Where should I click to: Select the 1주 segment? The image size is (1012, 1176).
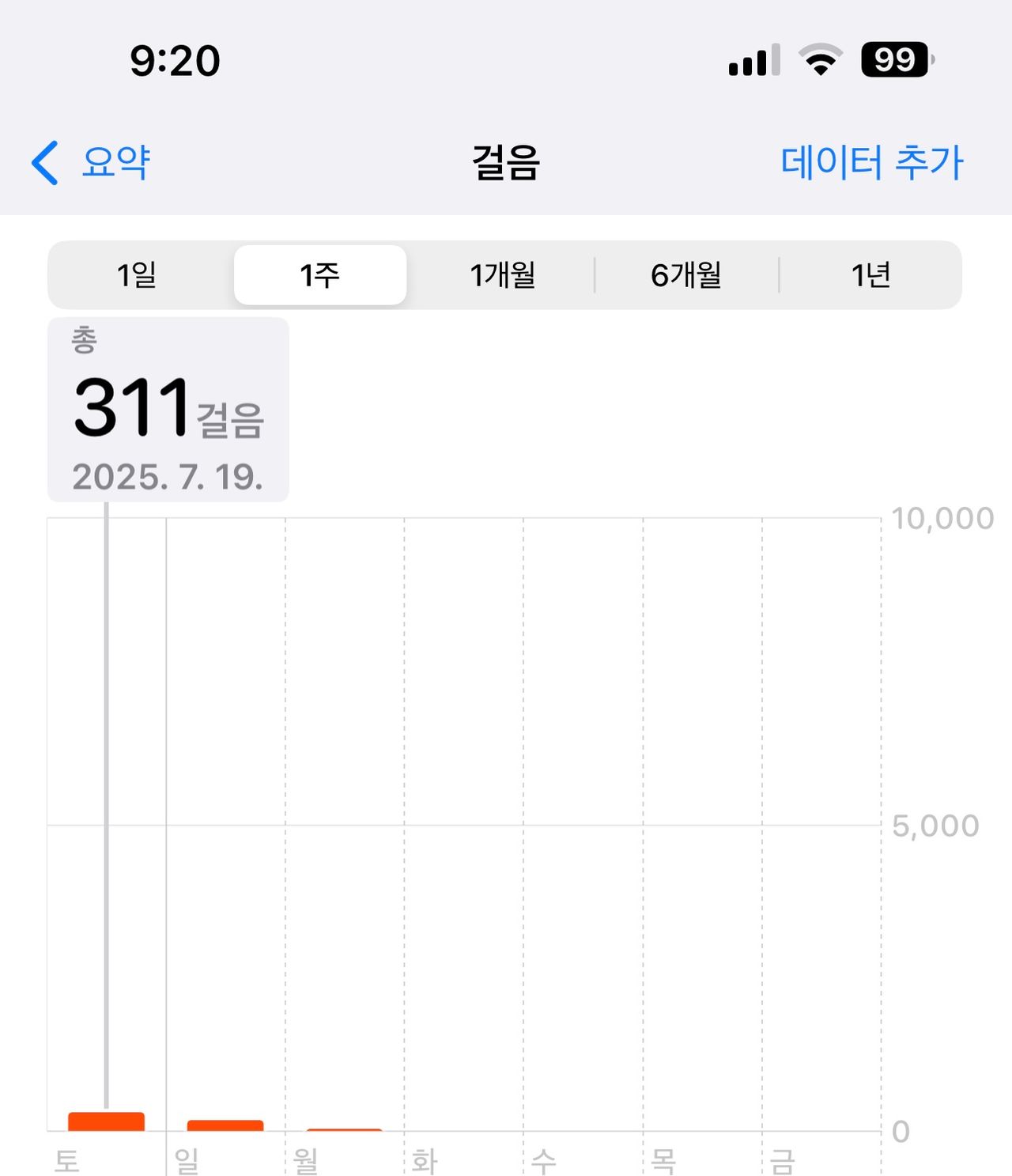320,275
